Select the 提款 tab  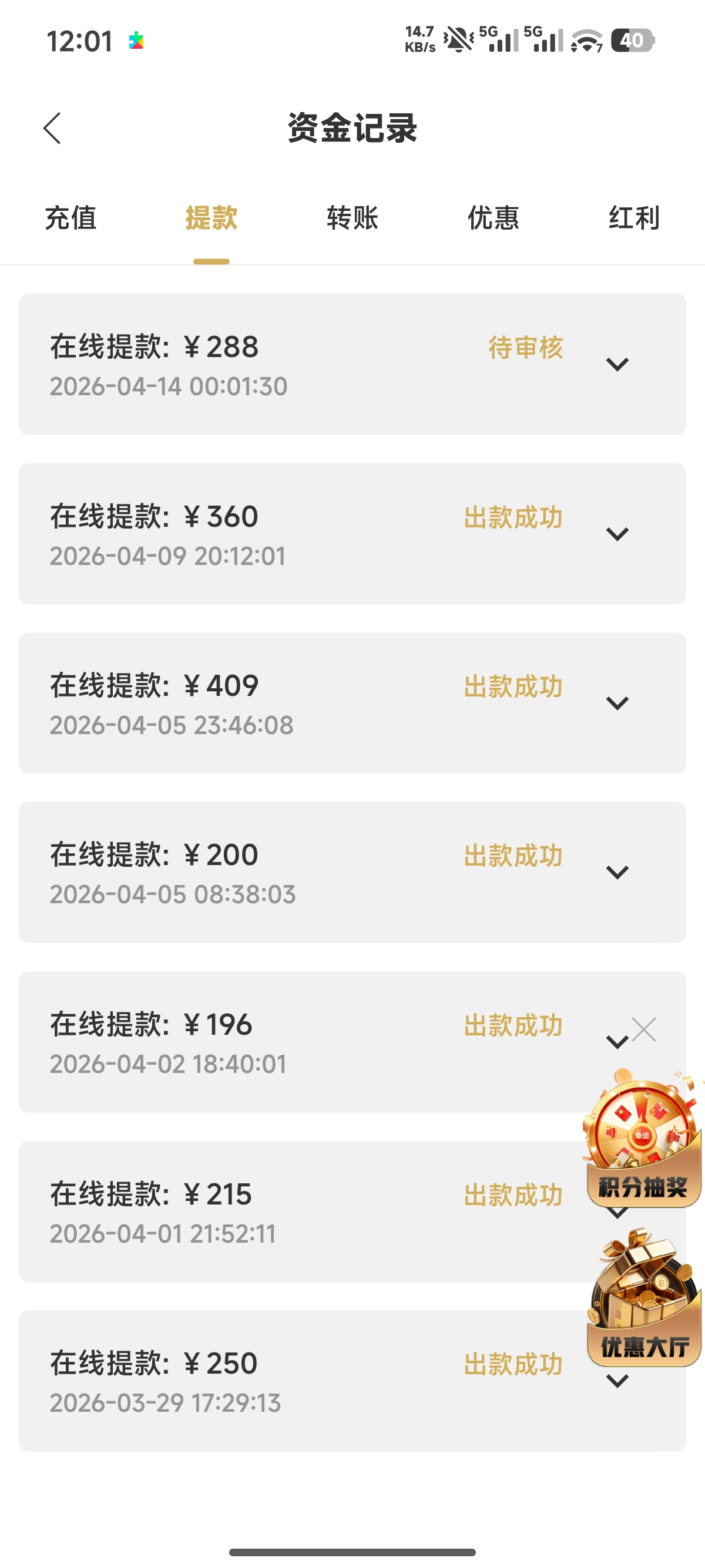211,218
